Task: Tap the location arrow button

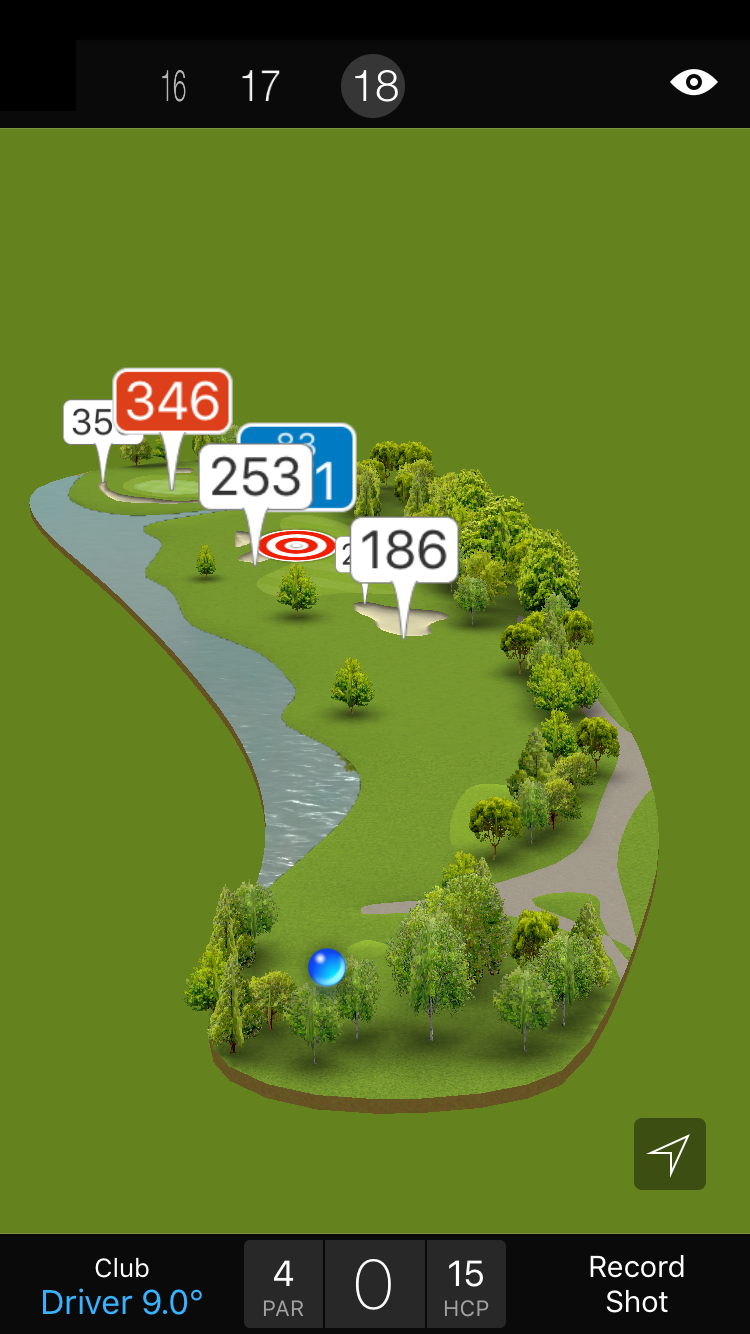Action: pyautogui.click(x=669, y=1154)
